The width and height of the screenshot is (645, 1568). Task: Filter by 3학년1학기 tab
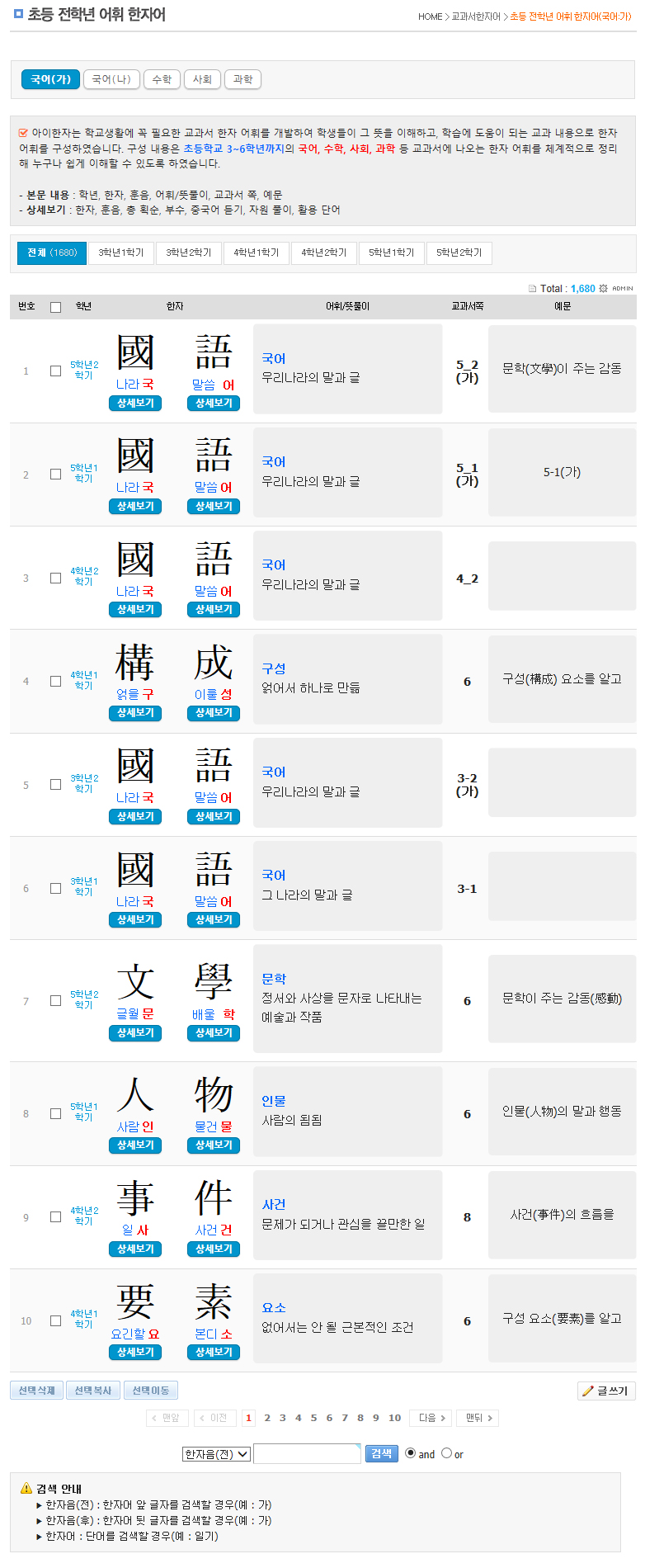[121, 253]
